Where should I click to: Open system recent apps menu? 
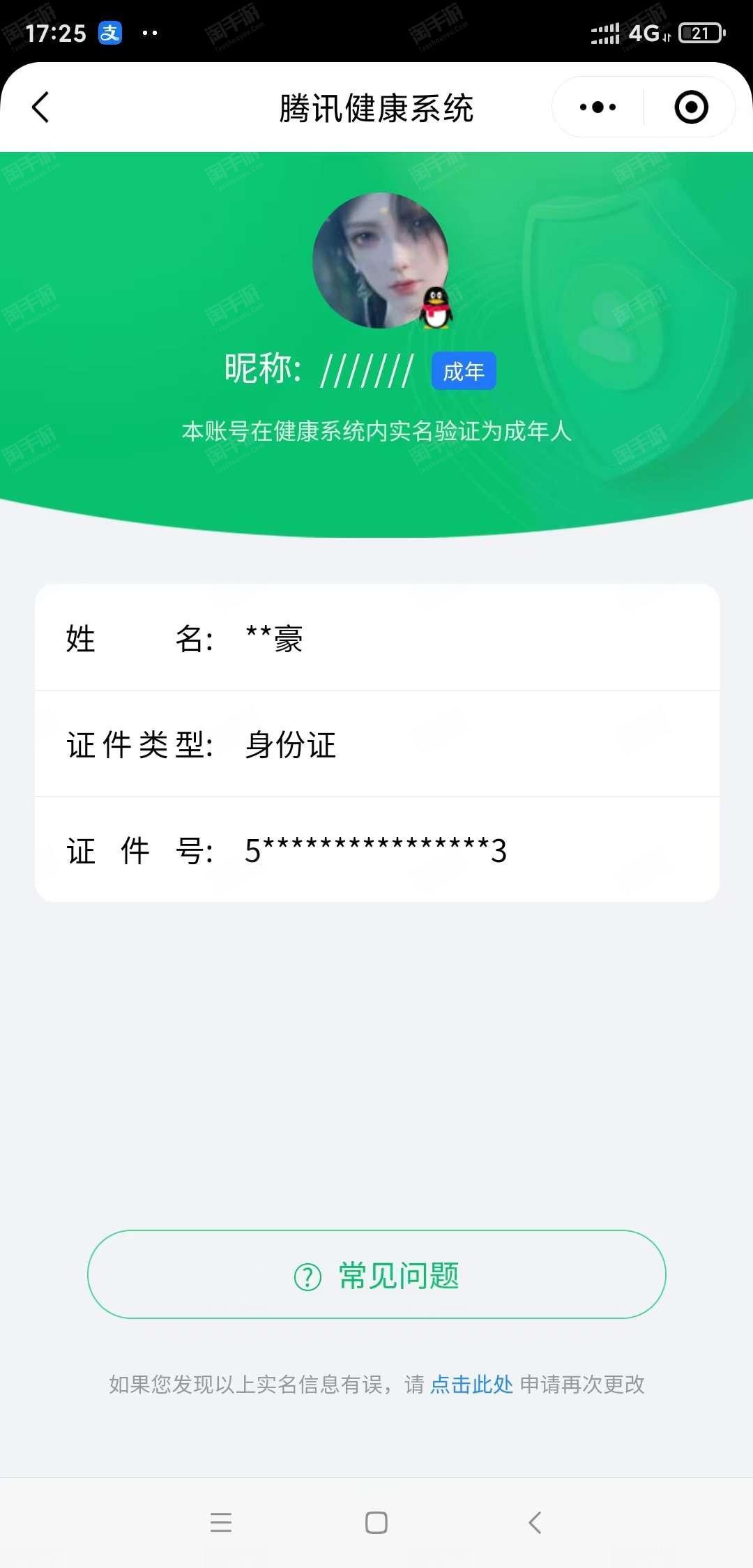point(220,1522)
